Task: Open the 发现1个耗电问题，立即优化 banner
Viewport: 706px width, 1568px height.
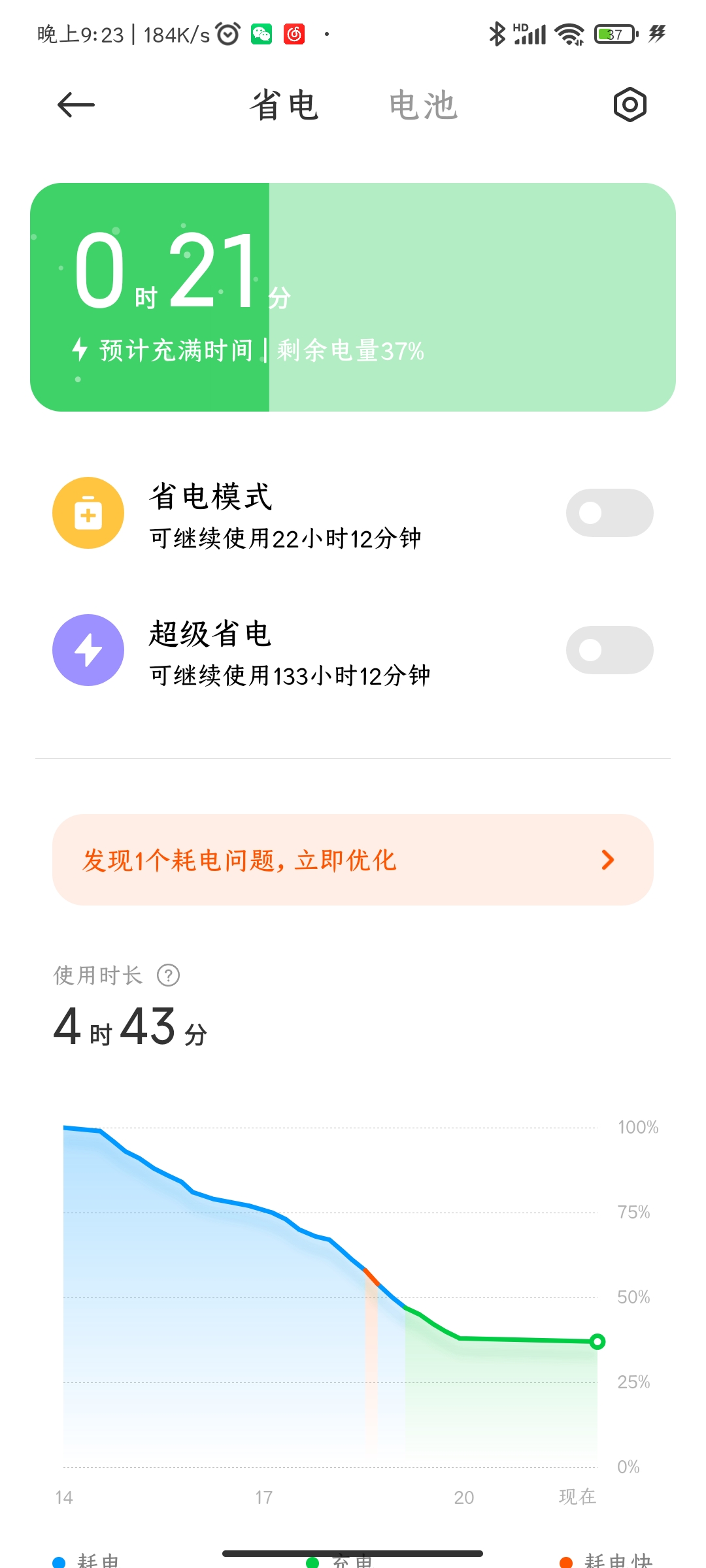Action: coord(353,860)
